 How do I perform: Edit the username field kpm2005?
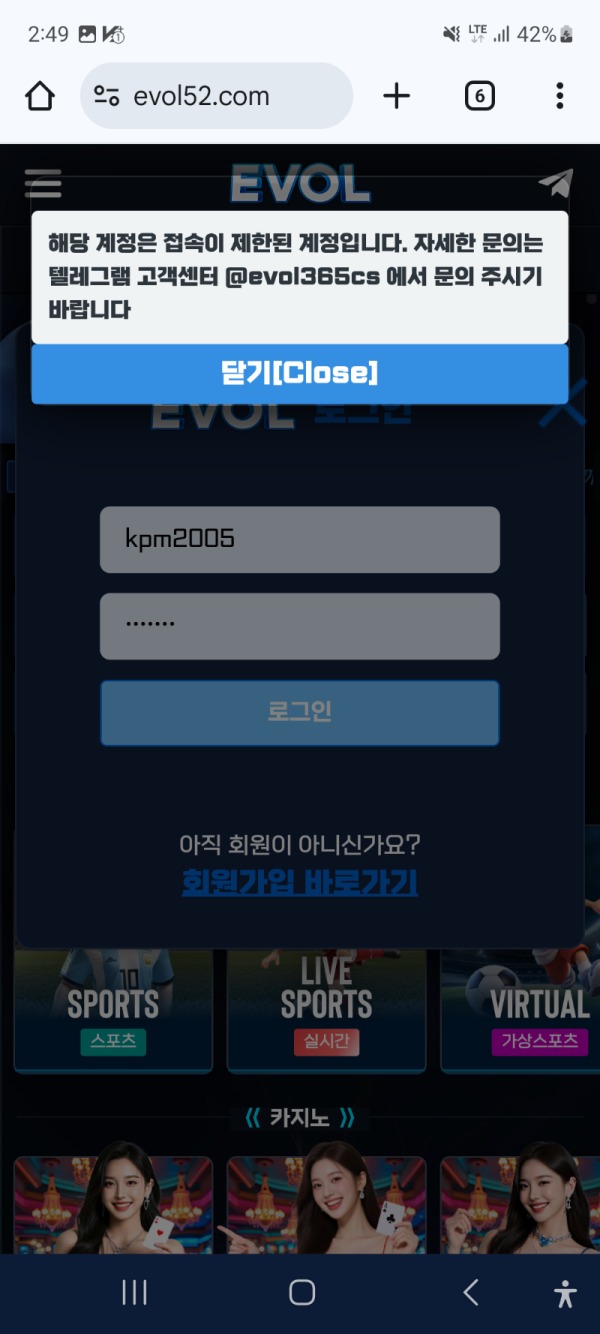[299, 540]
